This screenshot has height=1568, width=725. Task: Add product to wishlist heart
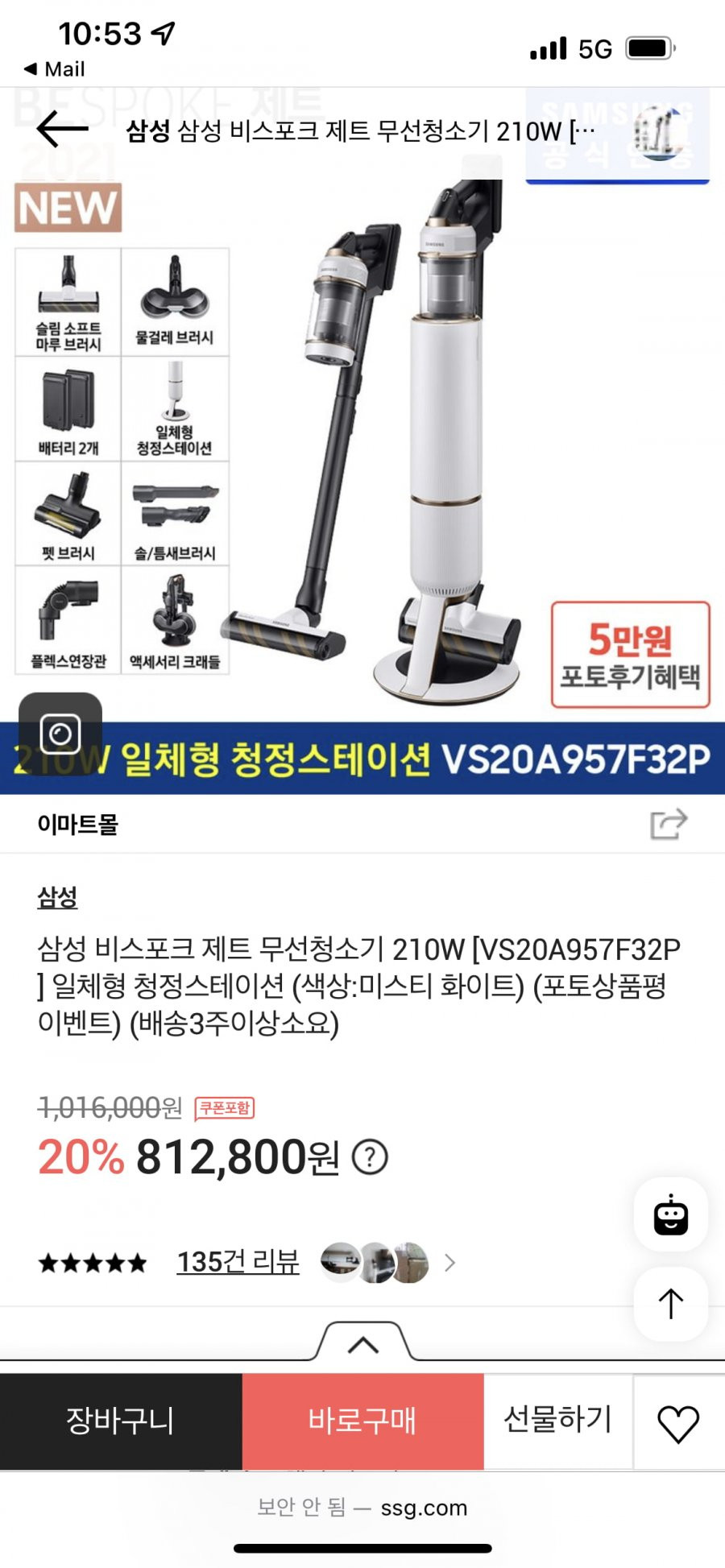point(678,1423)
